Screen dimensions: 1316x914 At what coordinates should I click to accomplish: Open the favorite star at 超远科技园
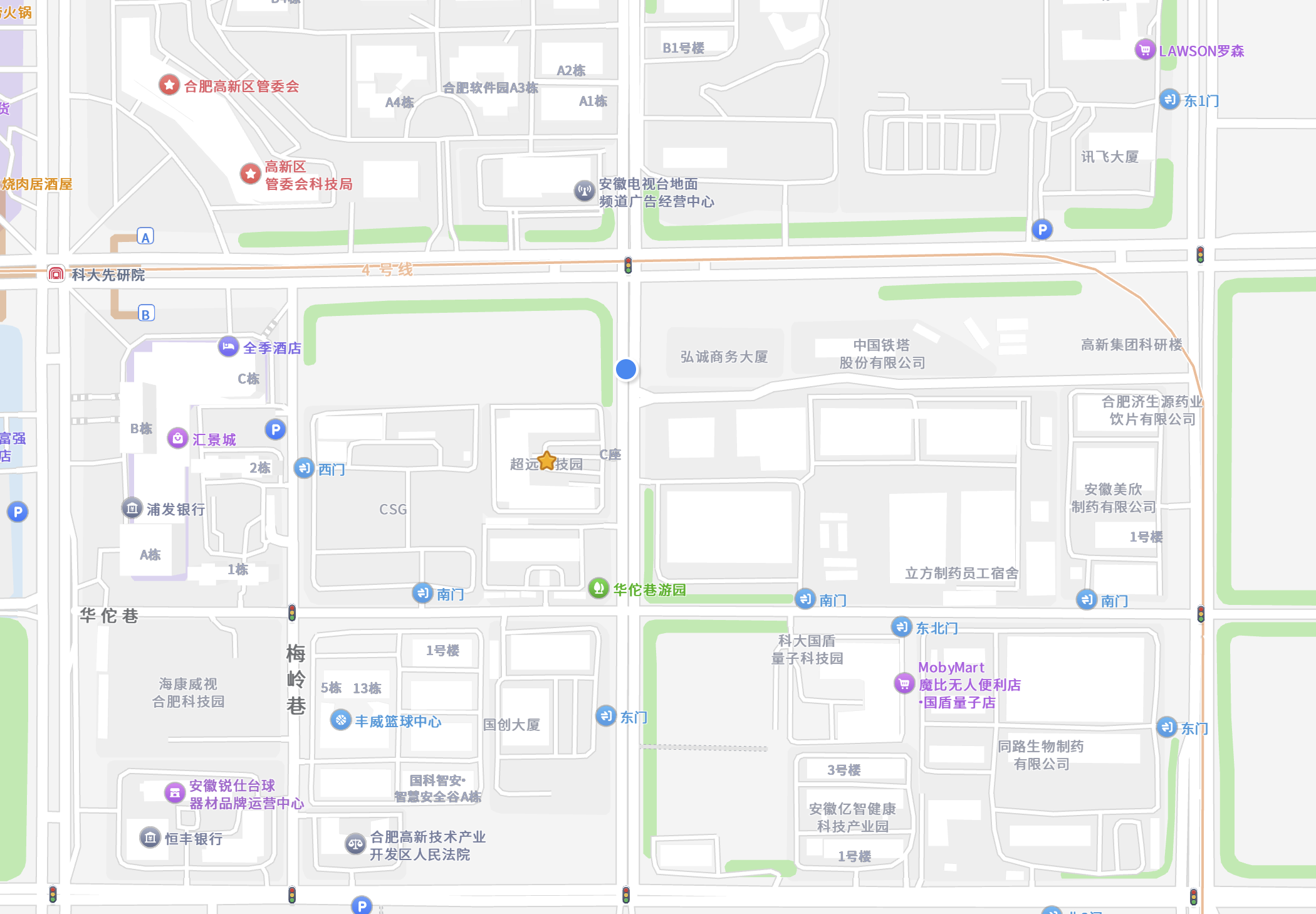pyautogui.click(x=547, y=461)
